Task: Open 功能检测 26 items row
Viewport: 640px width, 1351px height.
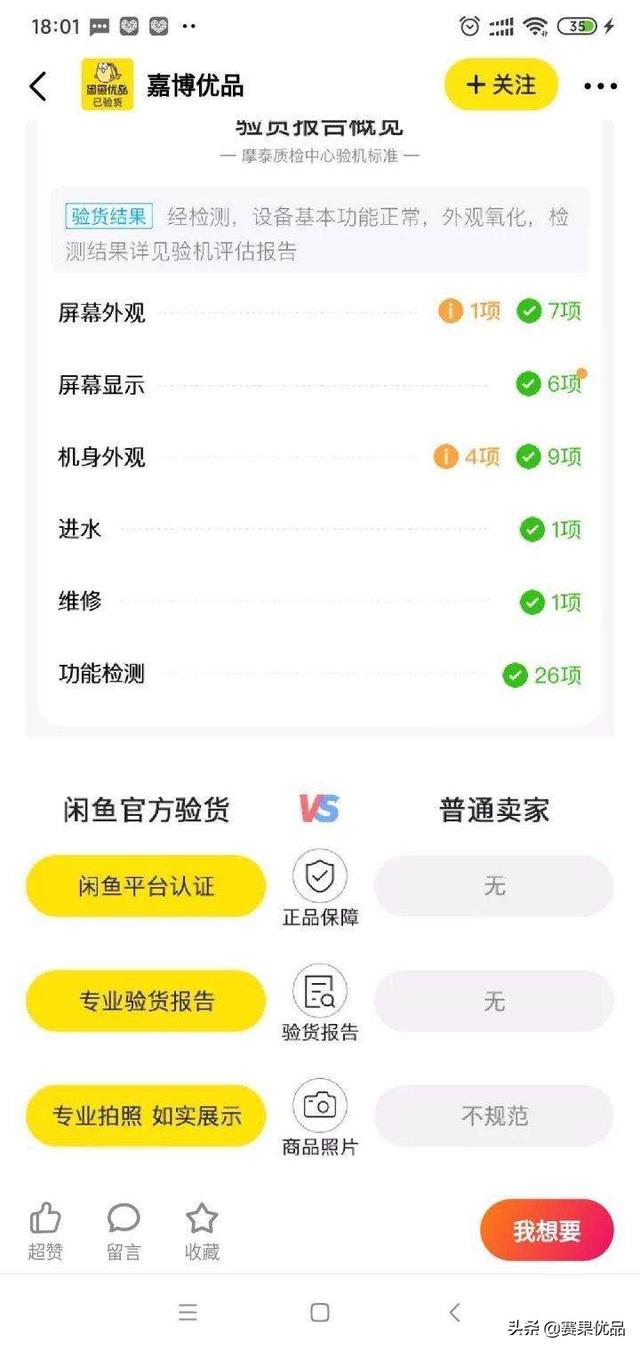Action: pos(320,675)
